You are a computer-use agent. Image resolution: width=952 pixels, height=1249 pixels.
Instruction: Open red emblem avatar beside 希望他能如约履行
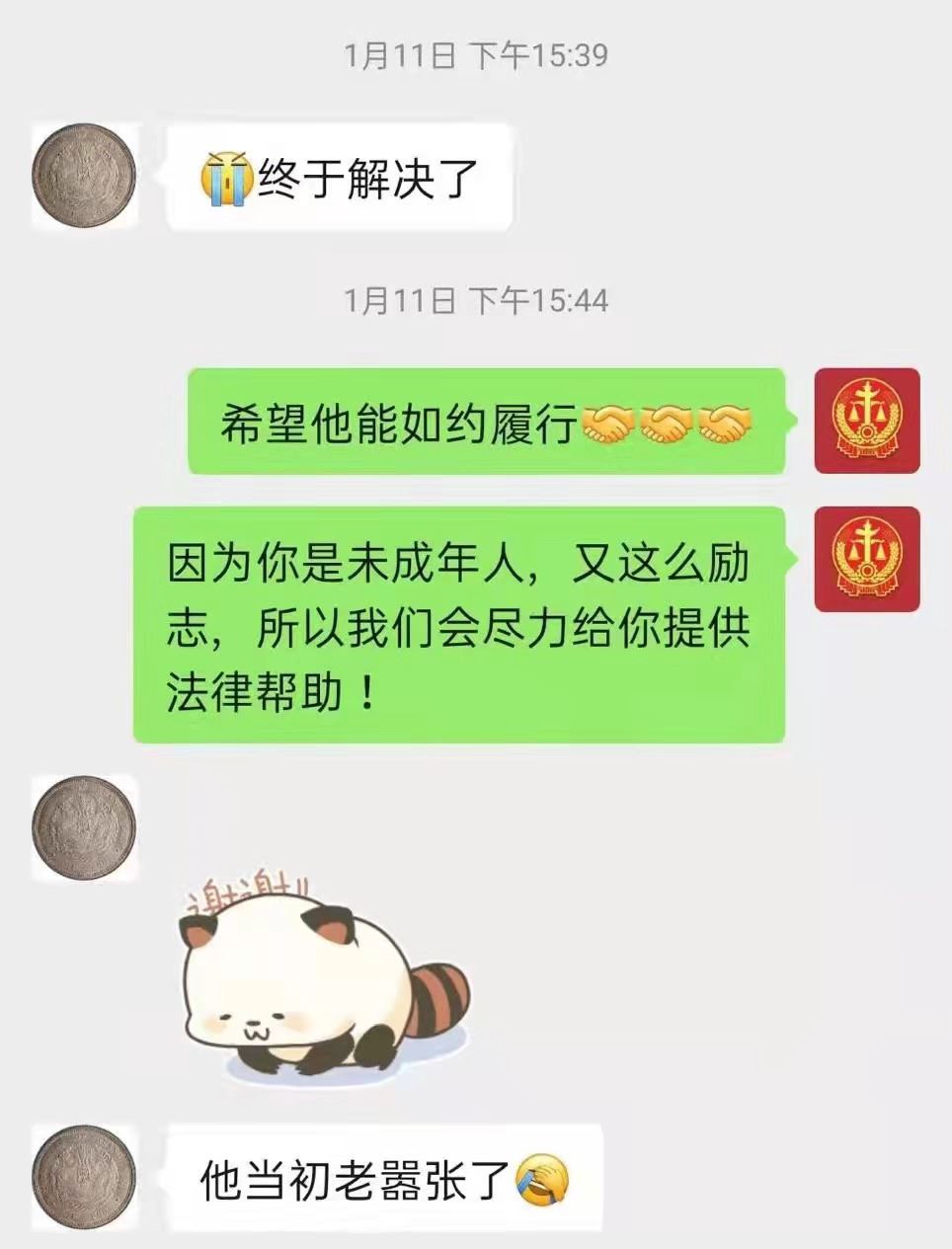866,421
